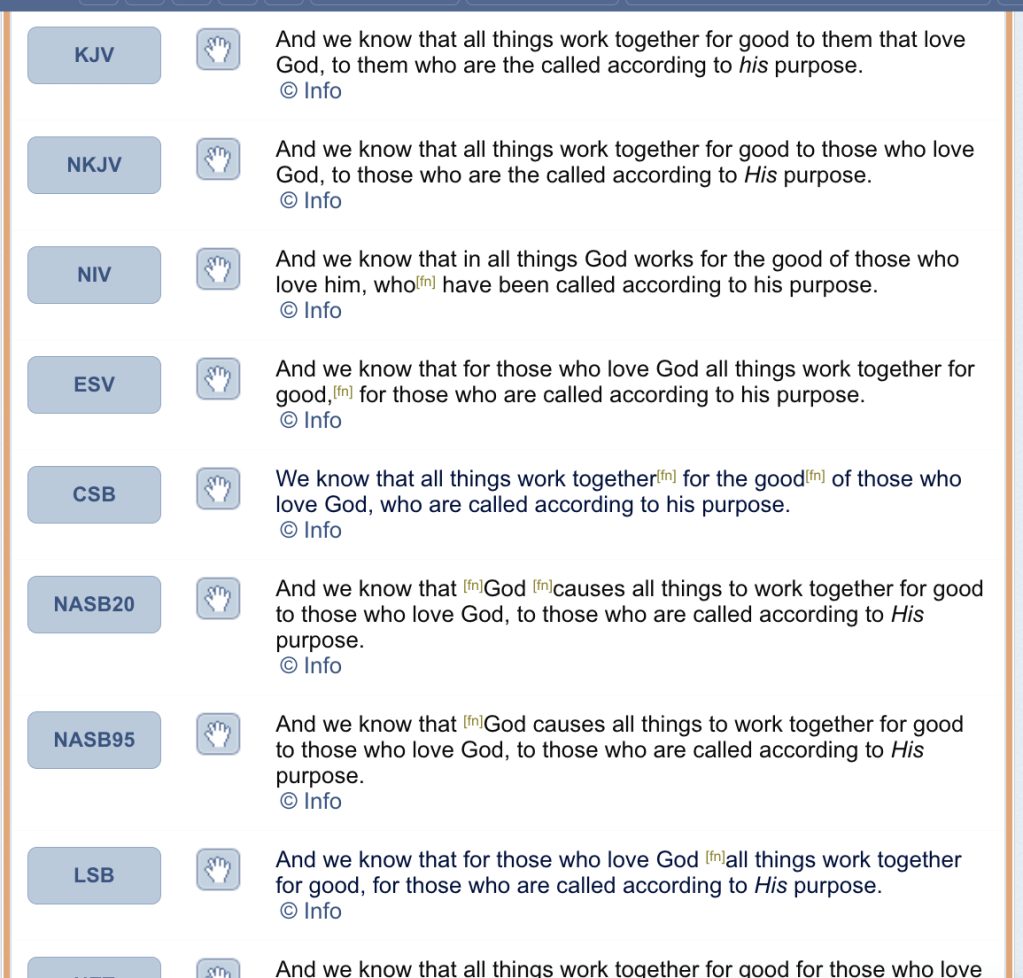The width and height of the screenshot is (1023, 978).
Task: Tap the NASB95 translation button
Action: click(x=94, y=740)
